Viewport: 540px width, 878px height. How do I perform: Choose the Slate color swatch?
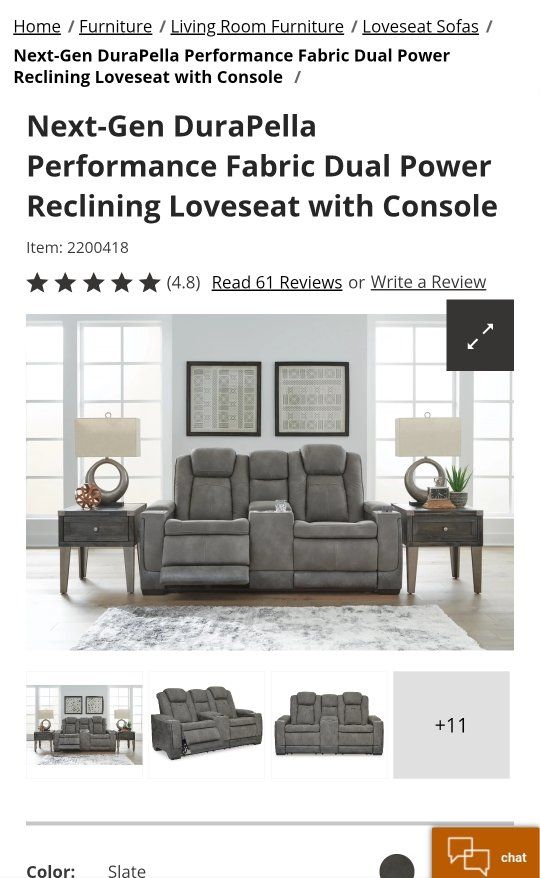click(x=397, y=867)
